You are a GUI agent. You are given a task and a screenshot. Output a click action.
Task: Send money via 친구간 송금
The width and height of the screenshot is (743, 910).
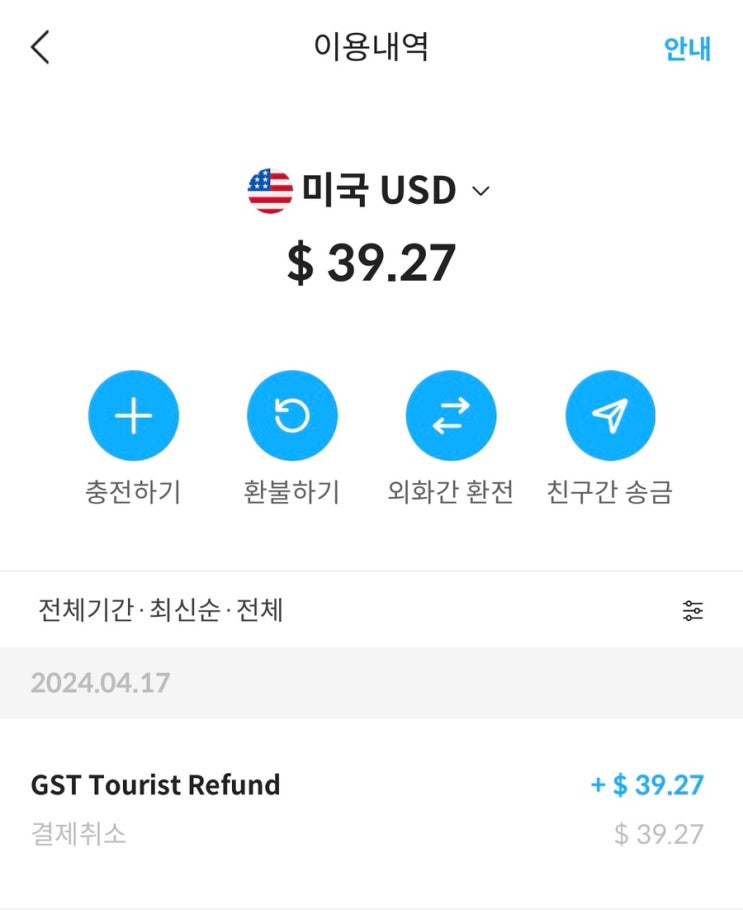tap(610, 416)
